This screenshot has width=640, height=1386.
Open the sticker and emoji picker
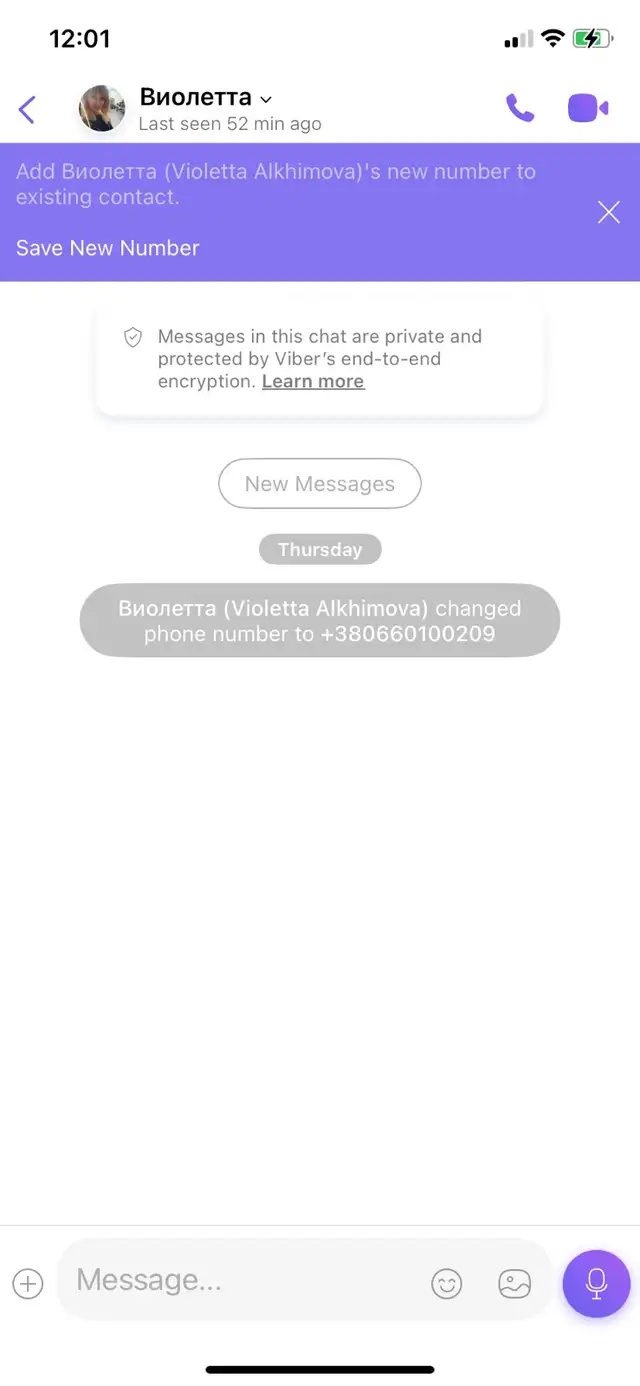point(447,1283)
